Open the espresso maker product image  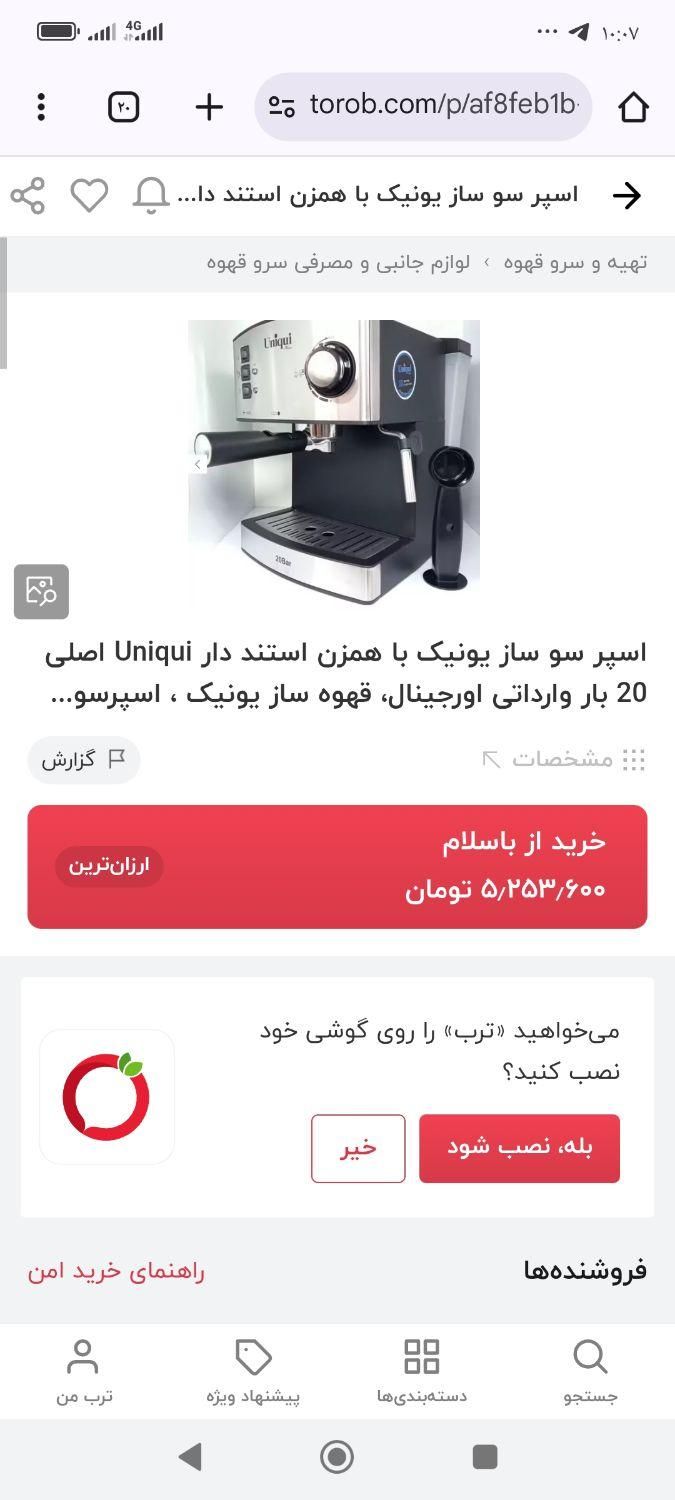pyautogui.click(x=333, y=461)
